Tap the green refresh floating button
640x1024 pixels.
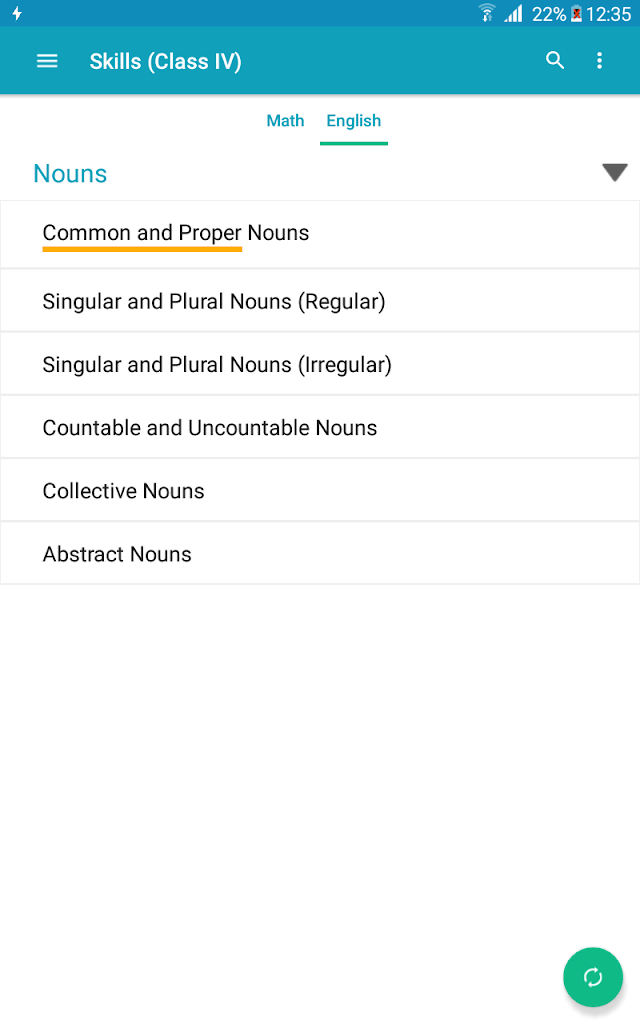592,977
